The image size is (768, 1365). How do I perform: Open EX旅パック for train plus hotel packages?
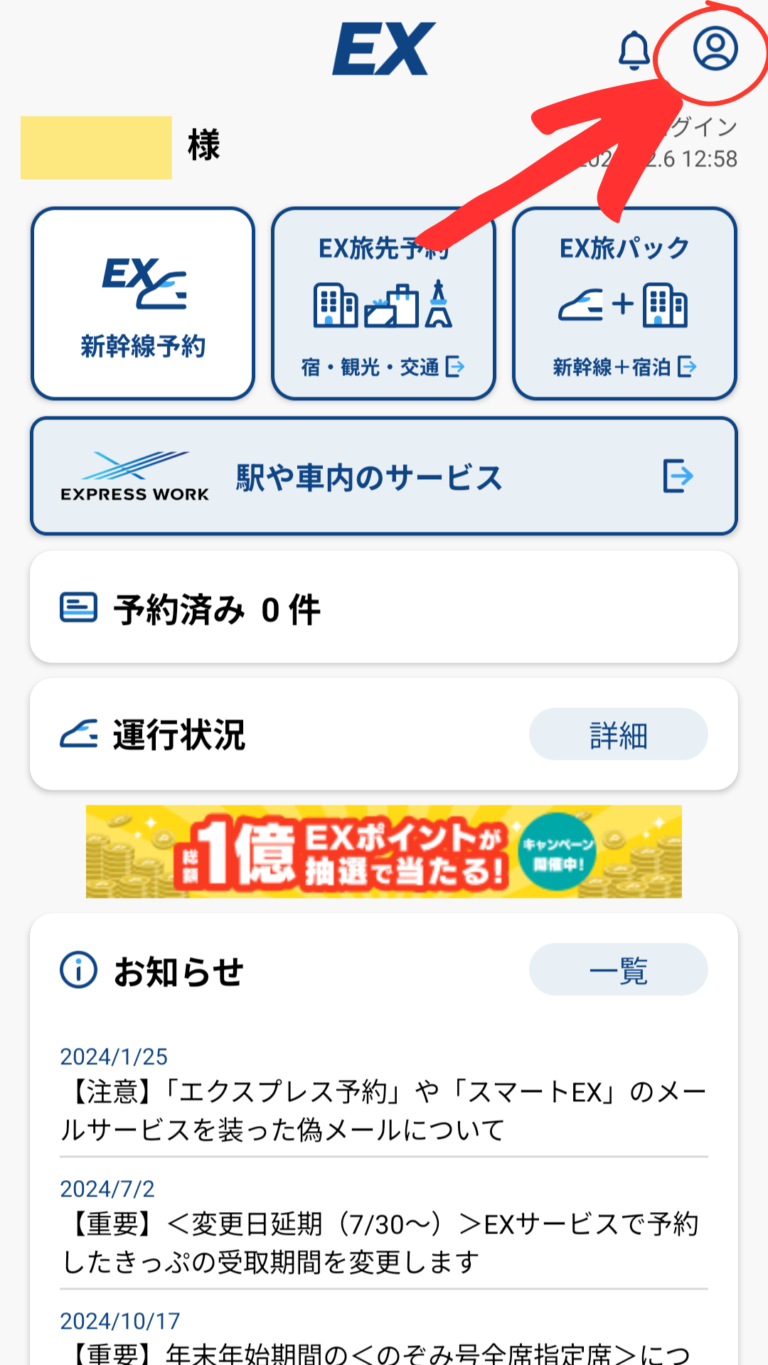coord(624,300)
